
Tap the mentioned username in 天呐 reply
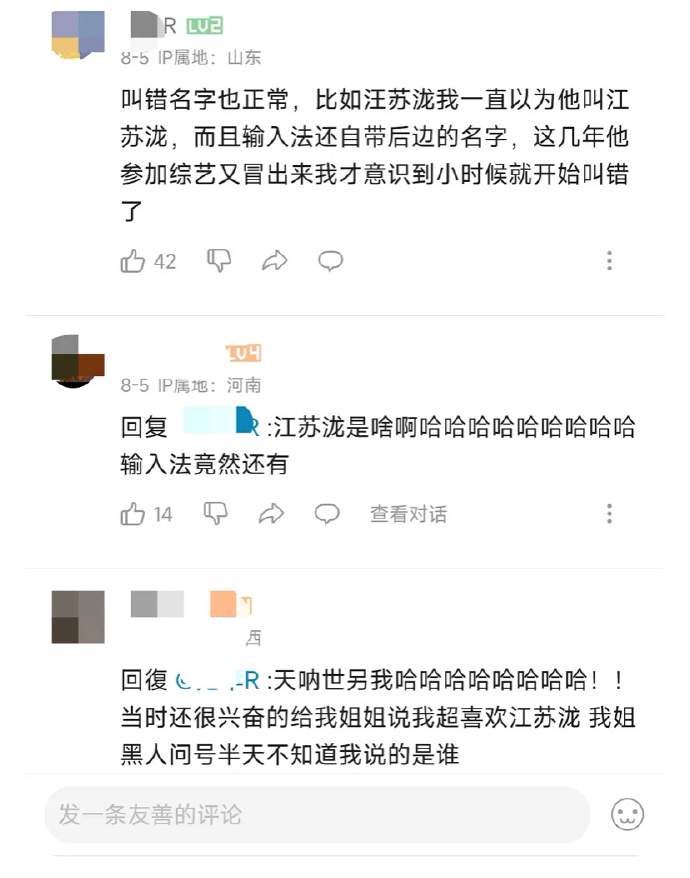tap(217, 681)
